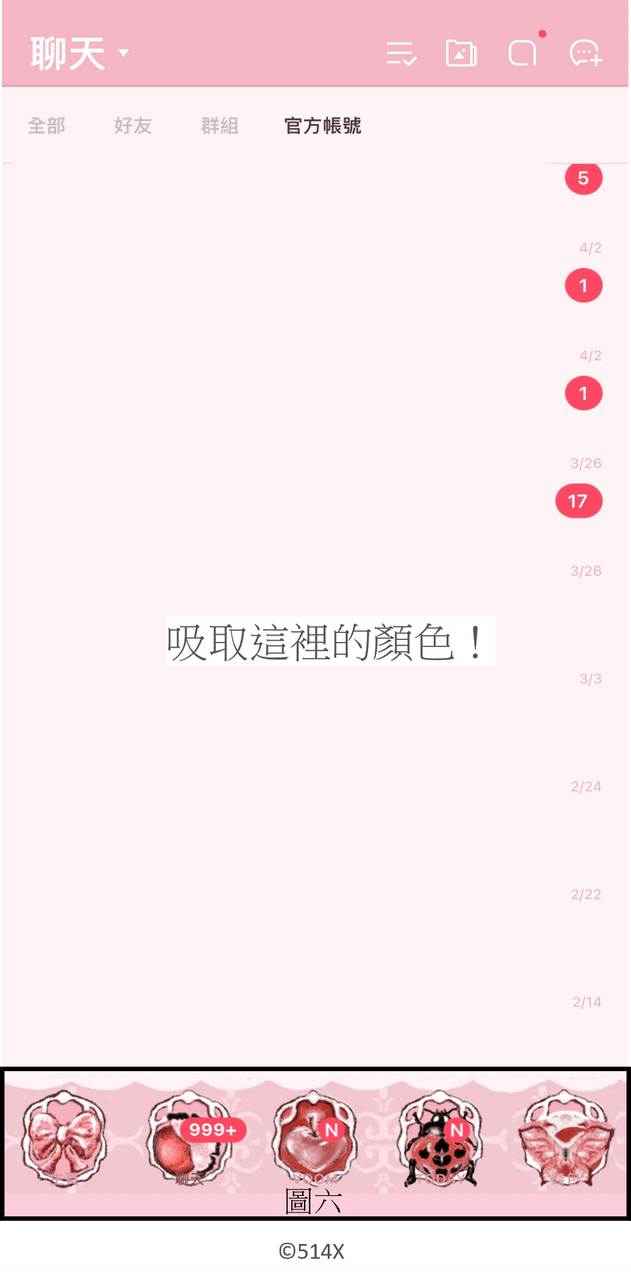Open the ladybug news tab
Screen dimensions: 631x1280
(x=439, y=1142)
